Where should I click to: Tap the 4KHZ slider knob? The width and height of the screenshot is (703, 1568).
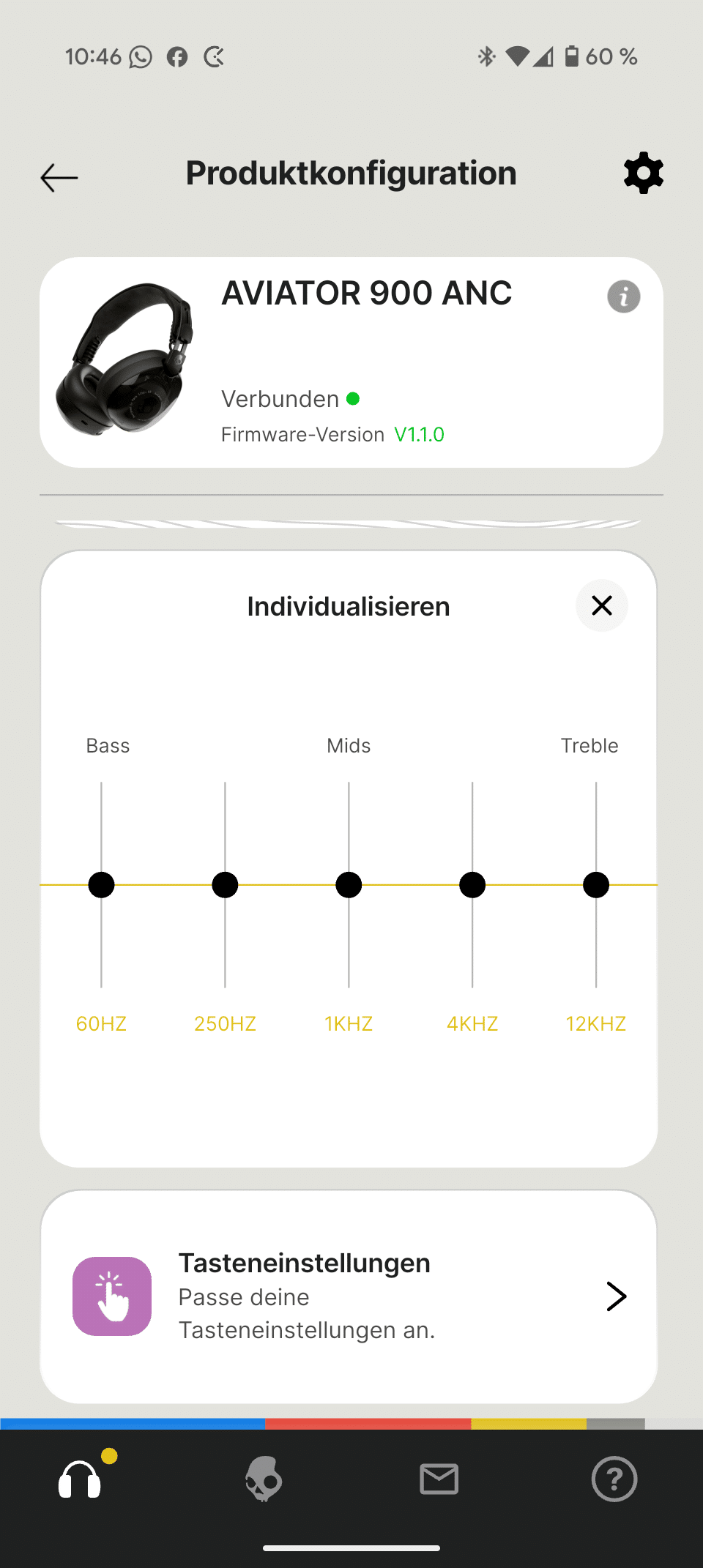coord(472,885)
